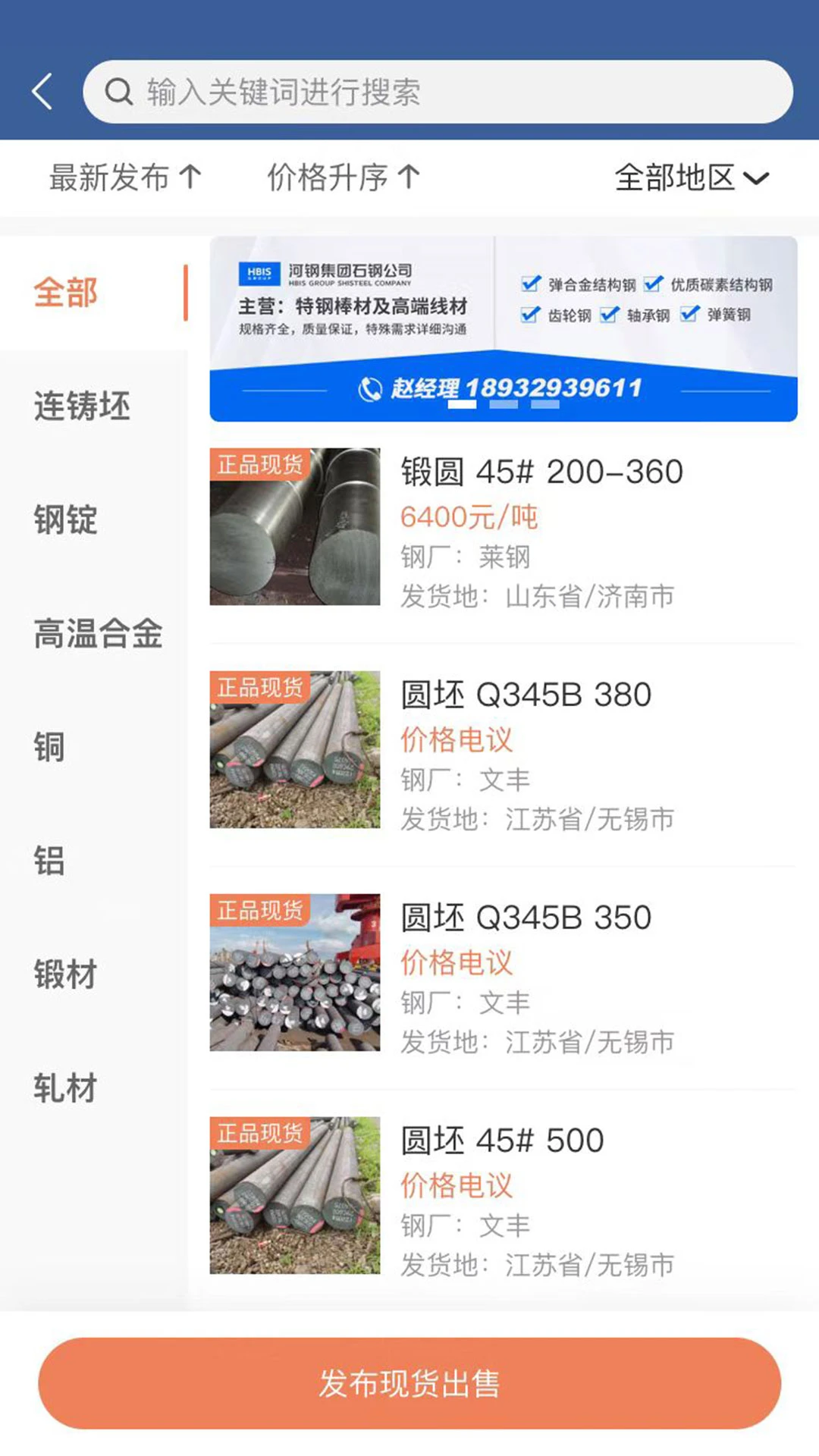819x1456 pixels.
Task: Toggle the 弹簧钢 checkbox
Action: click(x=689, y=315)
